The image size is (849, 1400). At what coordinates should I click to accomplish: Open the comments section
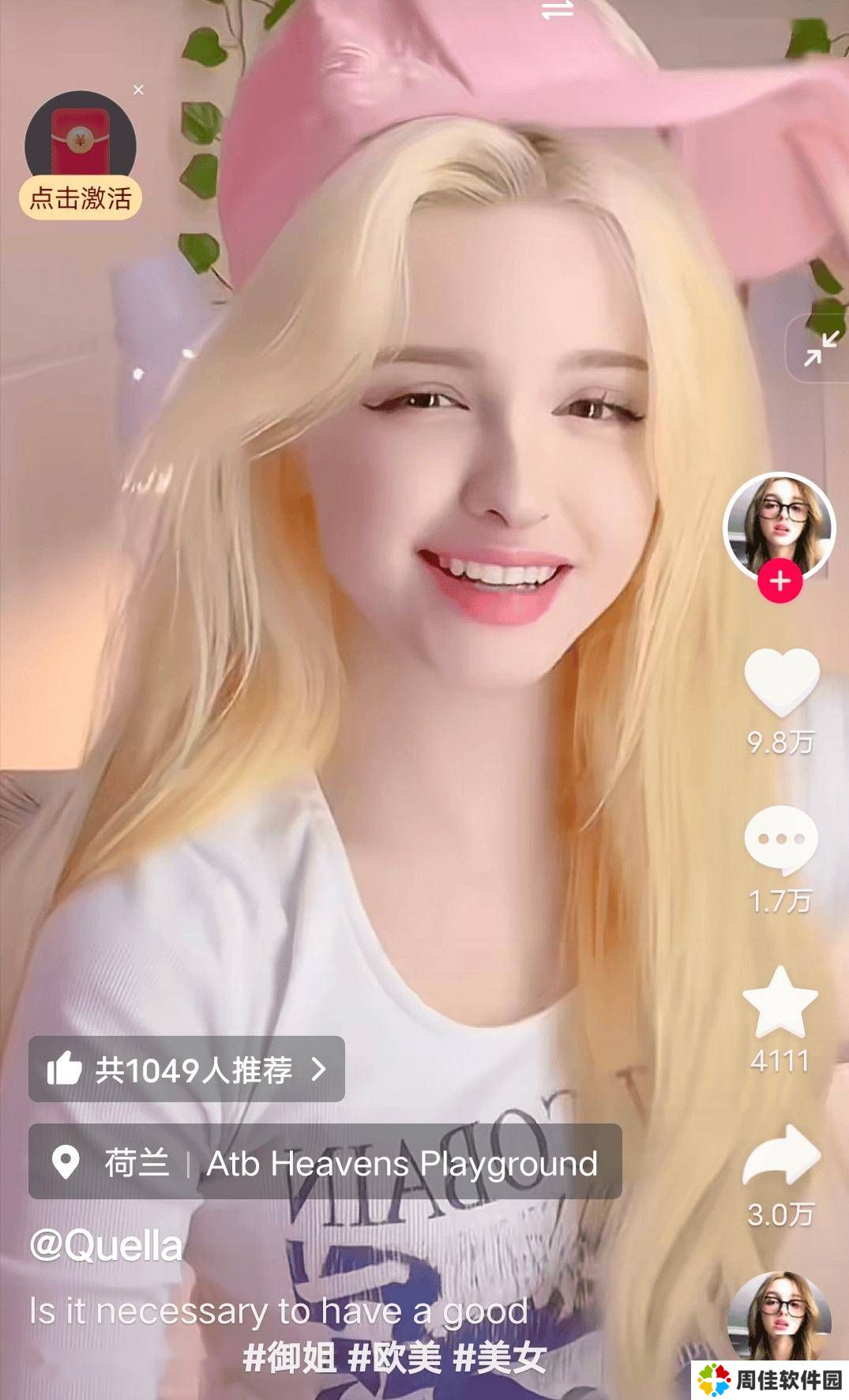click(x=781, y=840)
